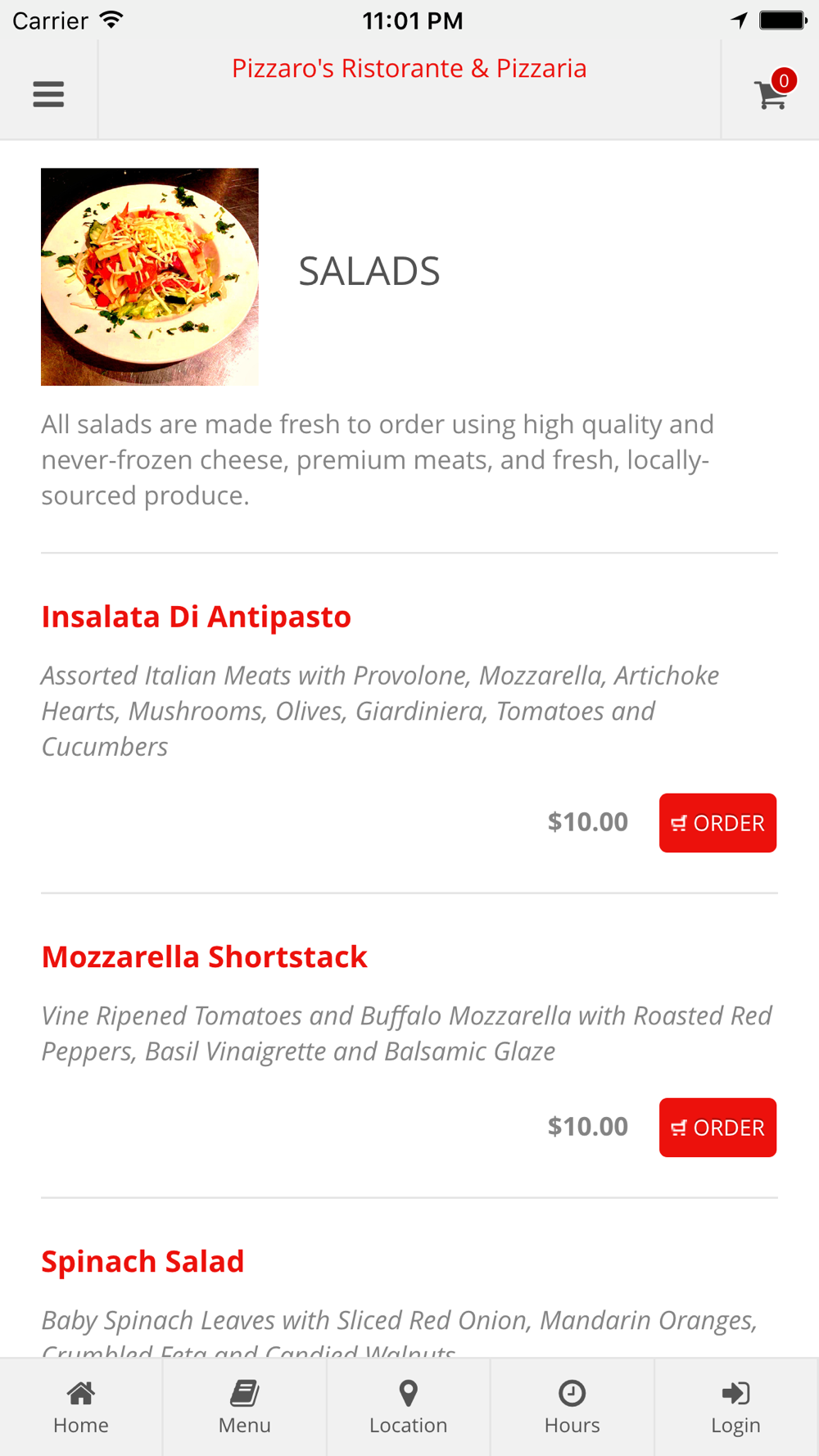Check the Hours tab

coord(572,1407)
